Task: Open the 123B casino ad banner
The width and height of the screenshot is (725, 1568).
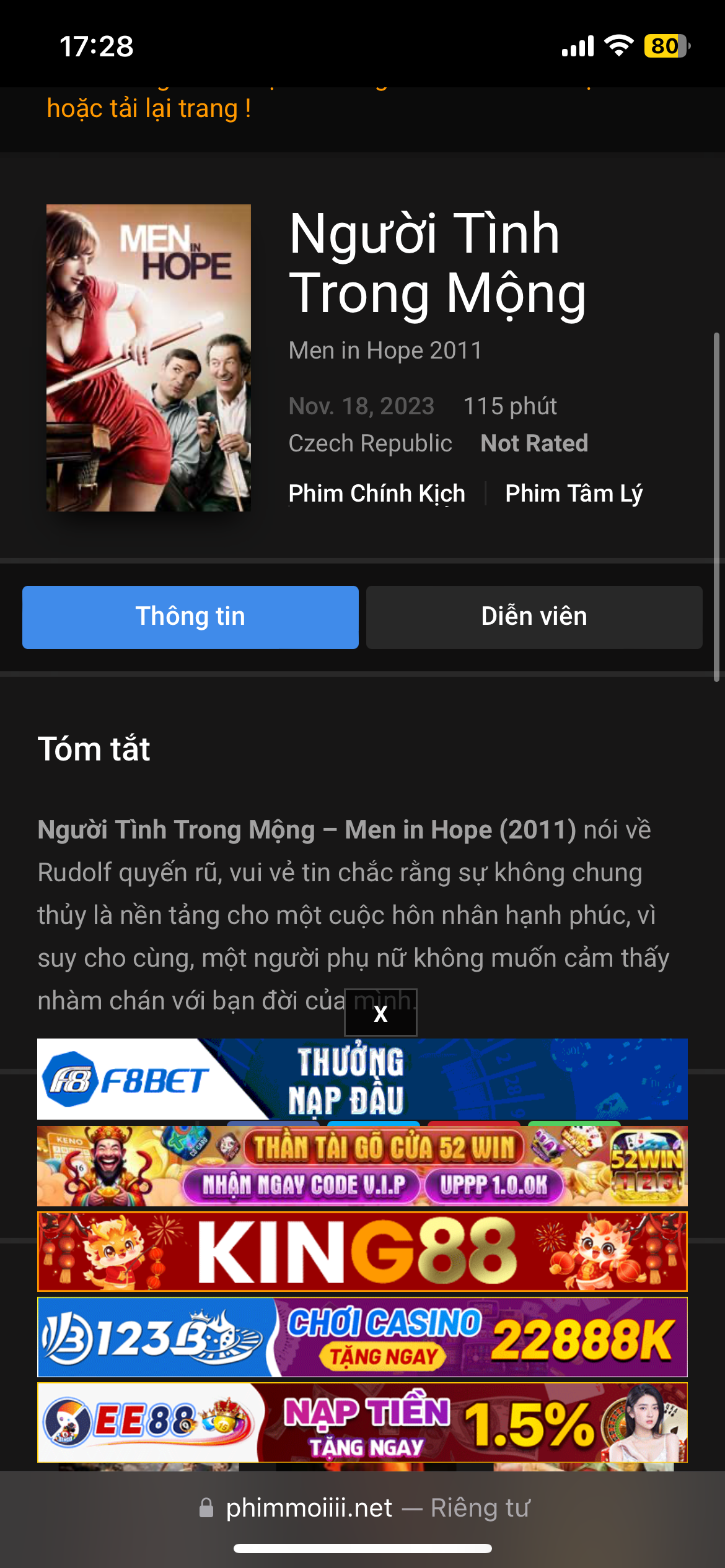Action: point(362,1338)
